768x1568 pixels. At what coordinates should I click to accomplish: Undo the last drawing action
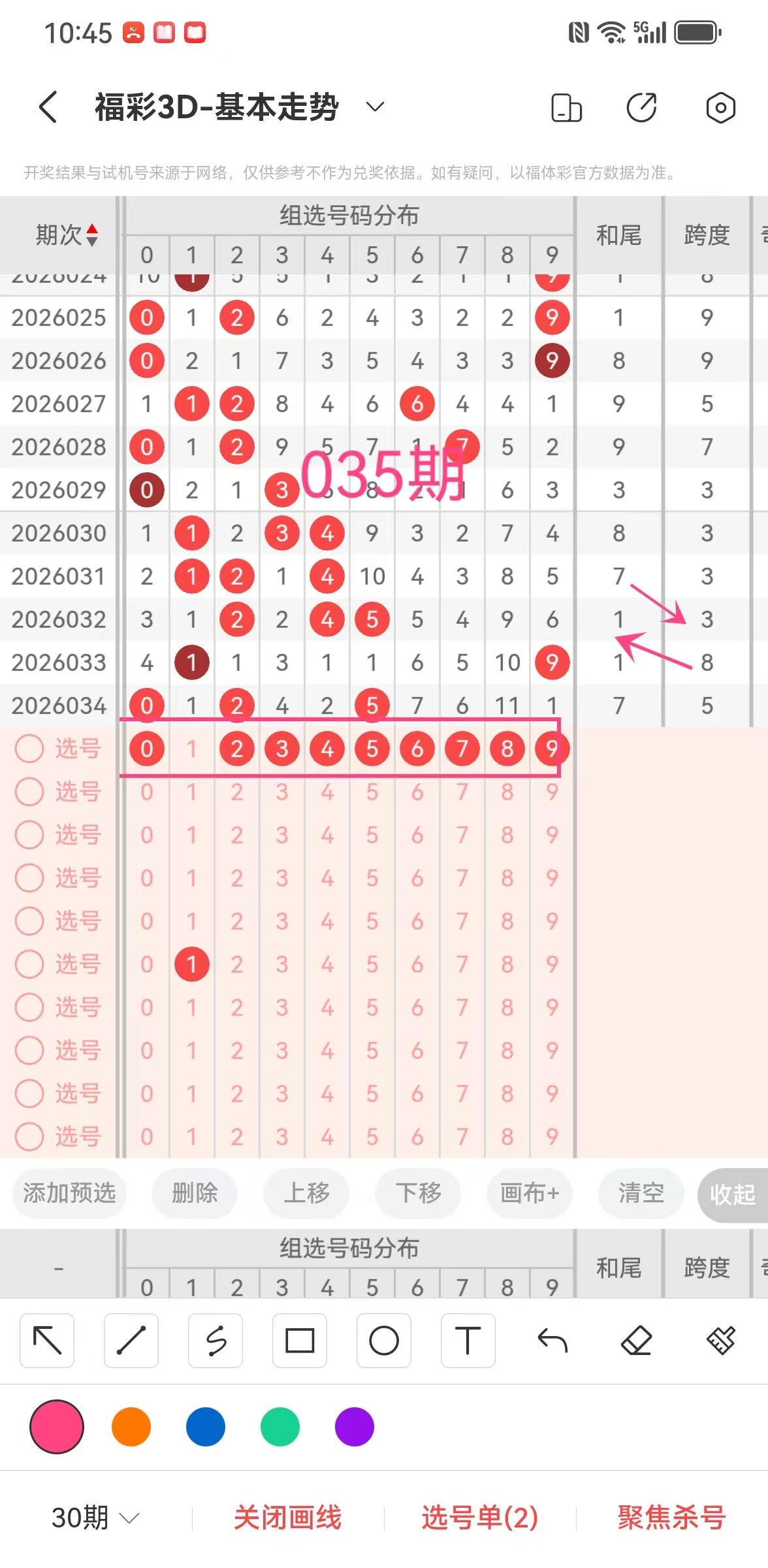[x=552, y=1341]
